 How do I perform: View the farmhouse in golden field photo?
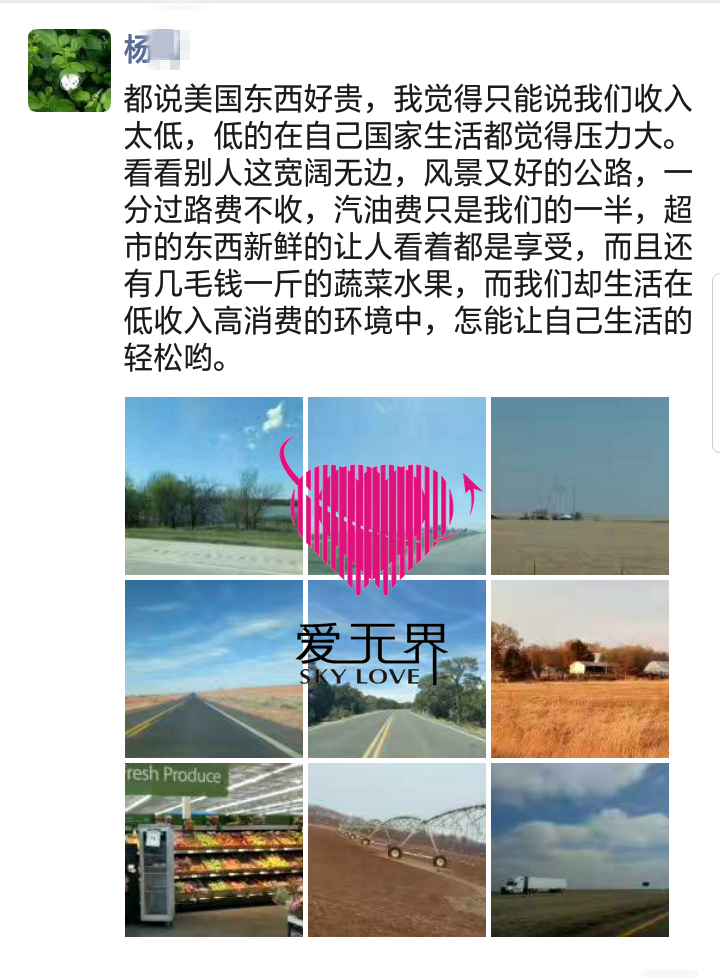point(579,669)
